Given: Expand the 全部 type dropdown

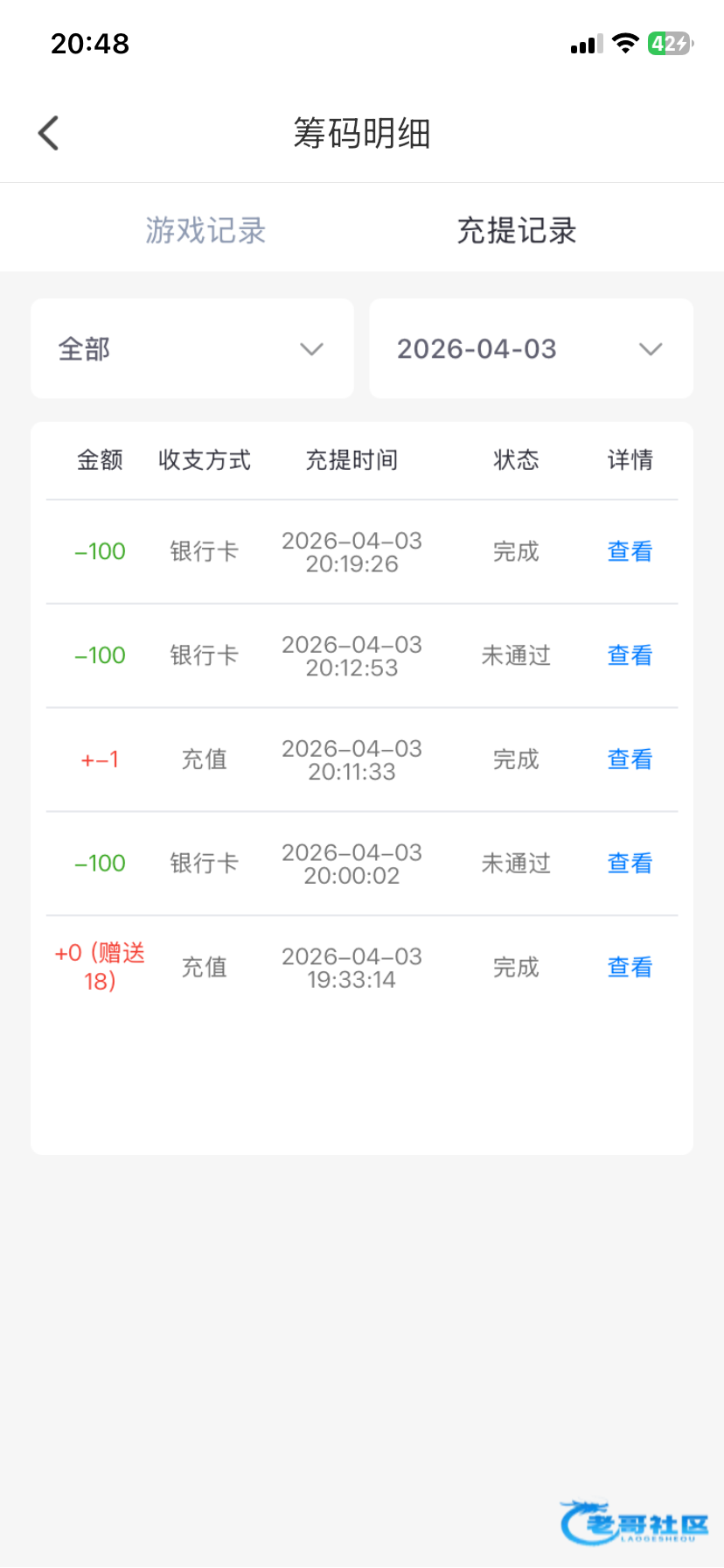Looking at the screenshot, I should [x=192, y=348].
